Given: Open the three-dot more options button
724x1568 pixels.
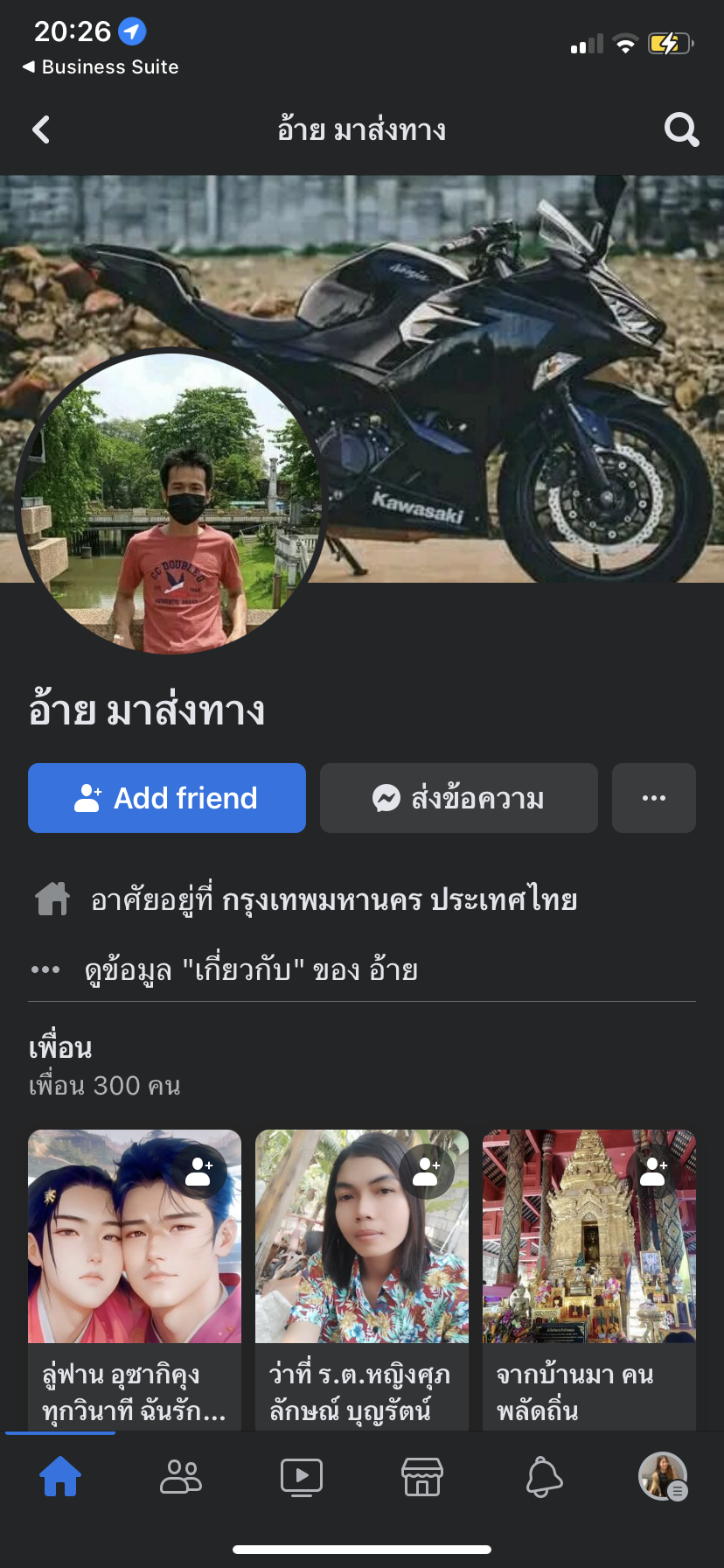Looking at the screenshot, I should (x=654, y=798).
